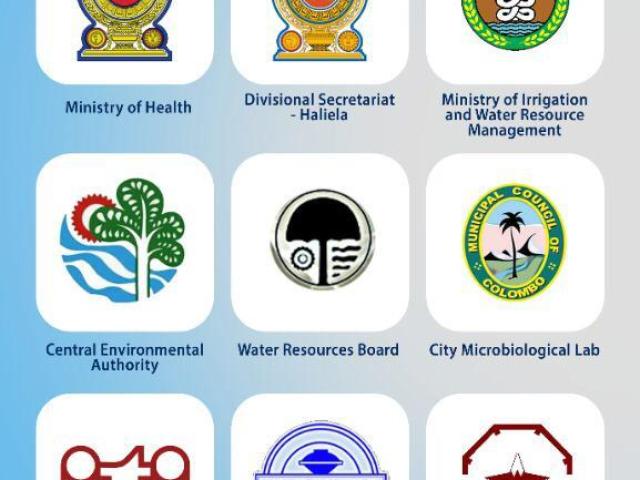The width and height of the screenshot is (640, 480).
Task: Open the Water Resources Board tile
Action: (x=320, y=242)
